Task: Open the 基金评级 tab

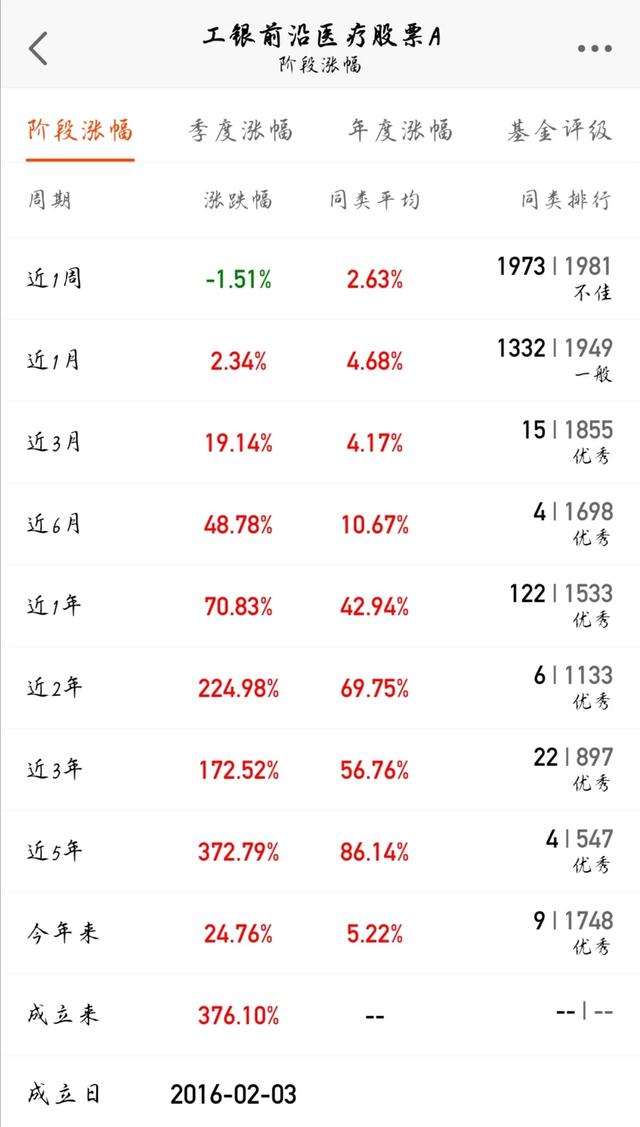Action: [x=559, y=131]
